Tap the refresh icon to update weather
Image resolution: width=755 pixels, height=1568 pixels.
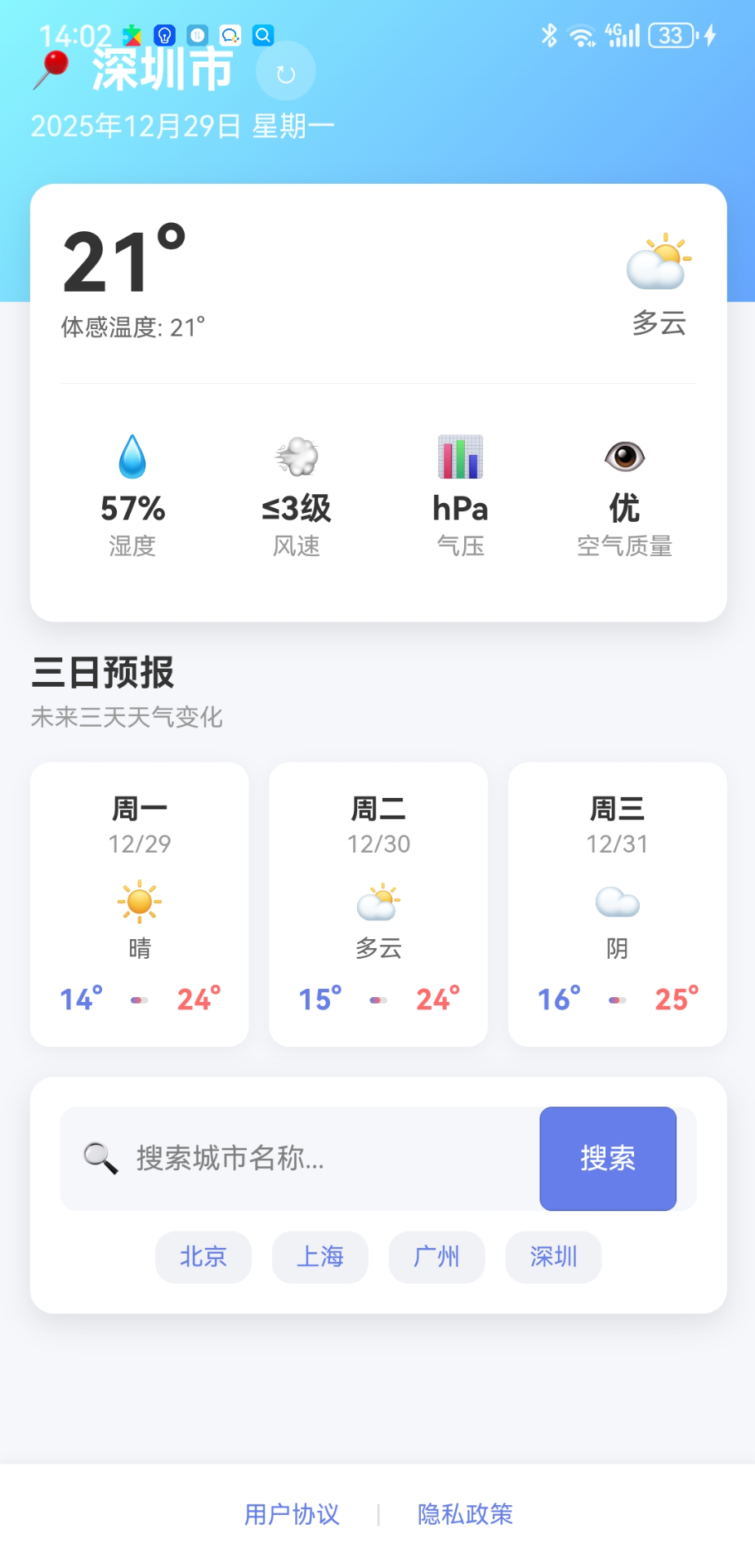point(284,71)
